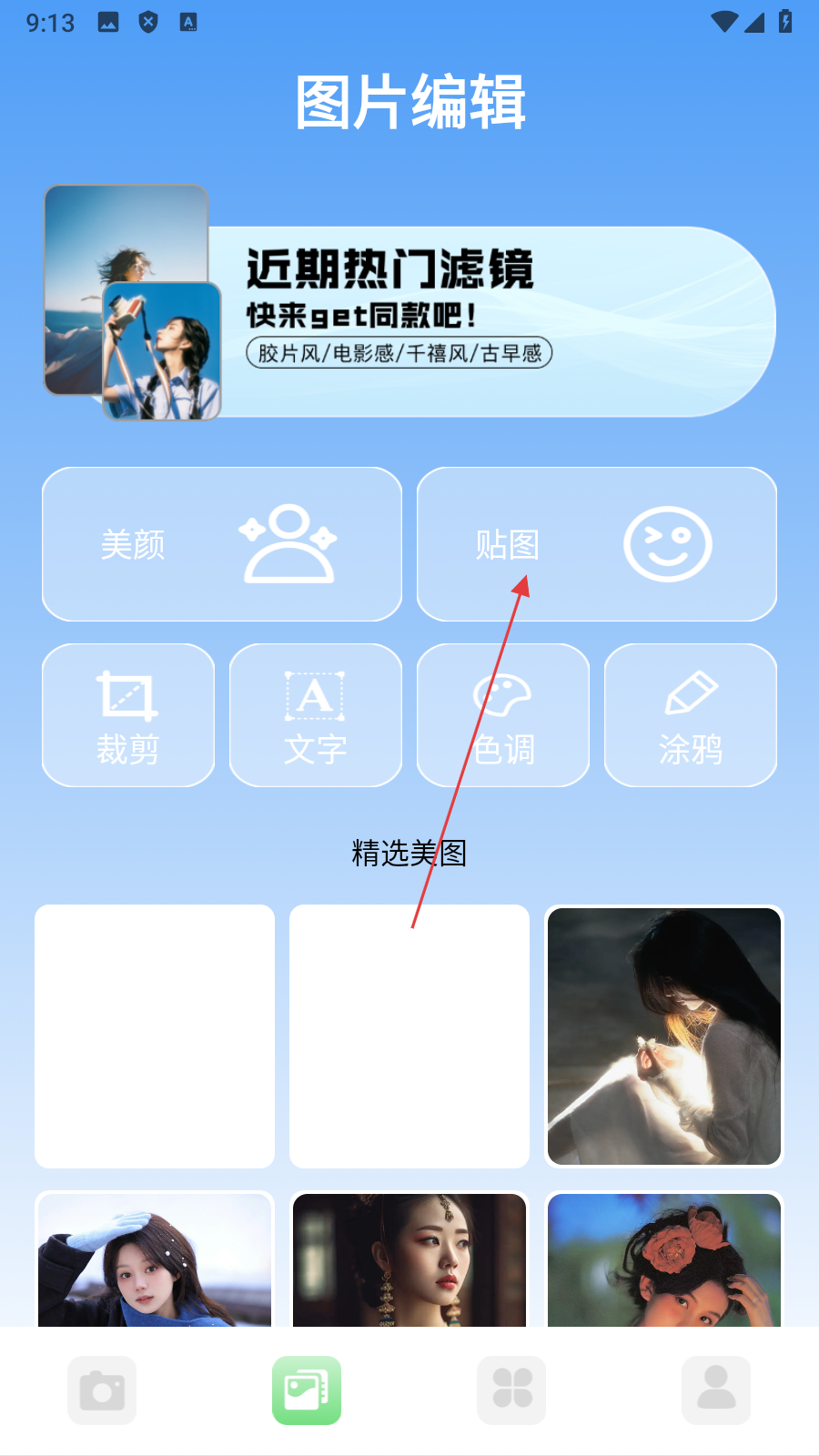Choose the 色调 color tone tool
Screen dimensions: 819x1456
(502, 715)
